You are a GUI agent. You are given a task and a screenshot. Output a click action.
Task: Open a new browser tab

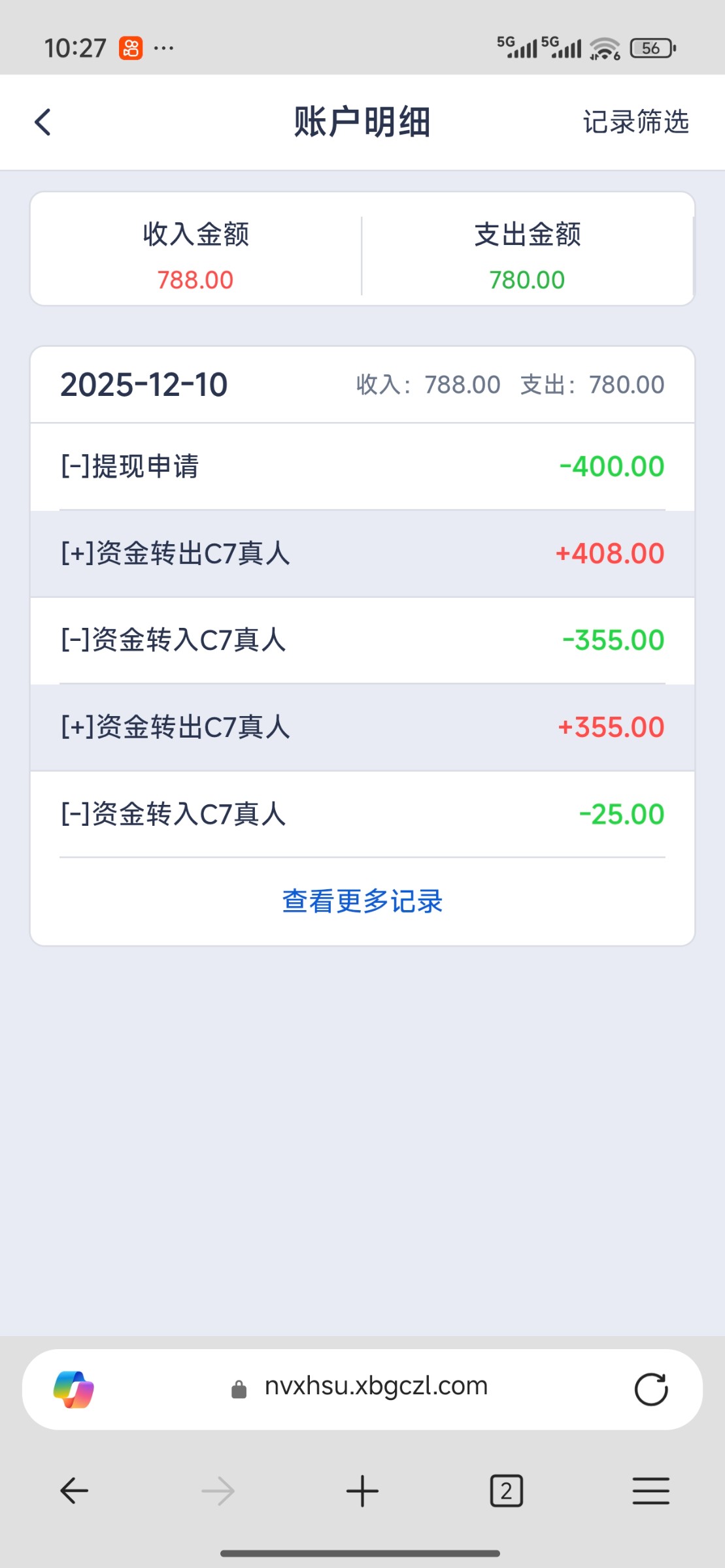(362, 1491)
